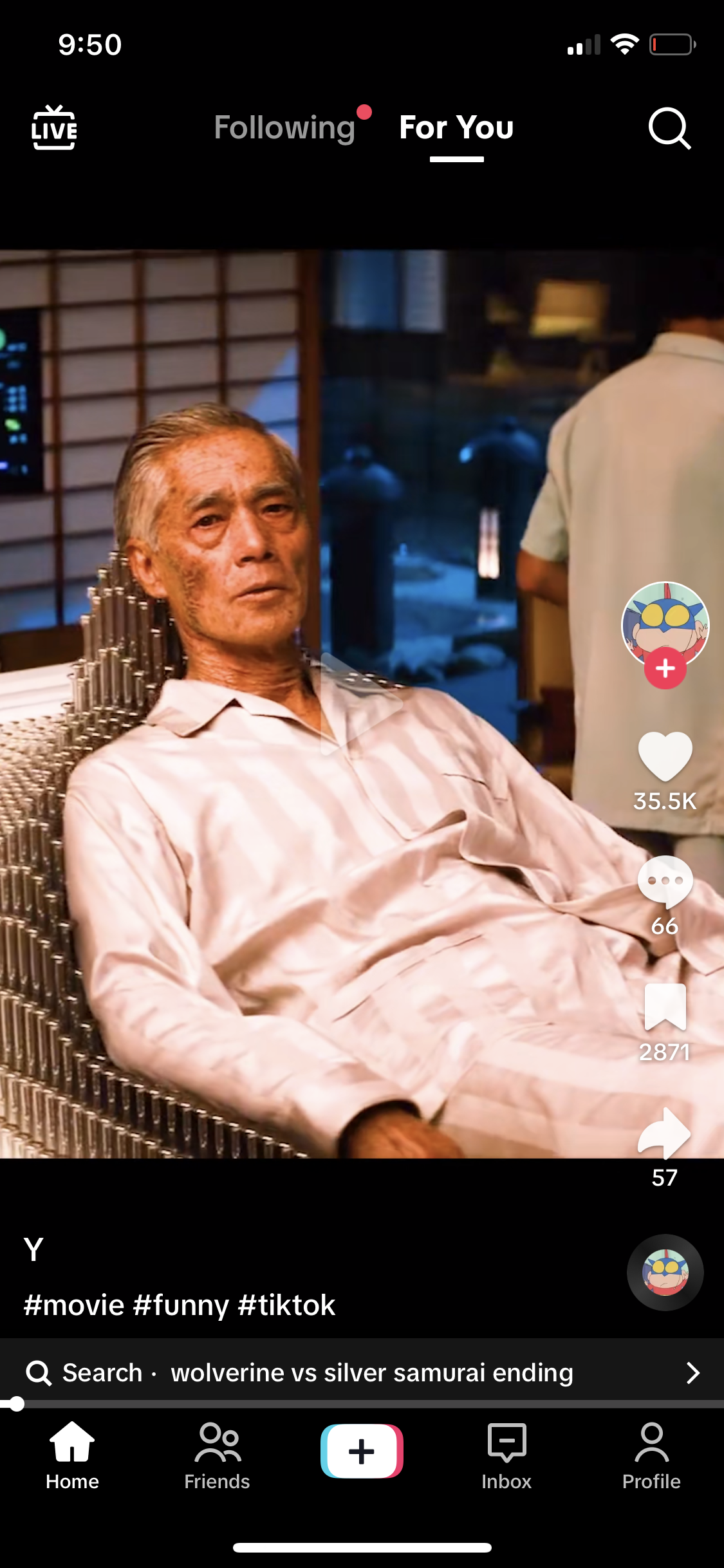Image resolution: width=724 pixels, height=1568 pixels.
Task: Switch to the Following feed
Action: tap(284, 127)
